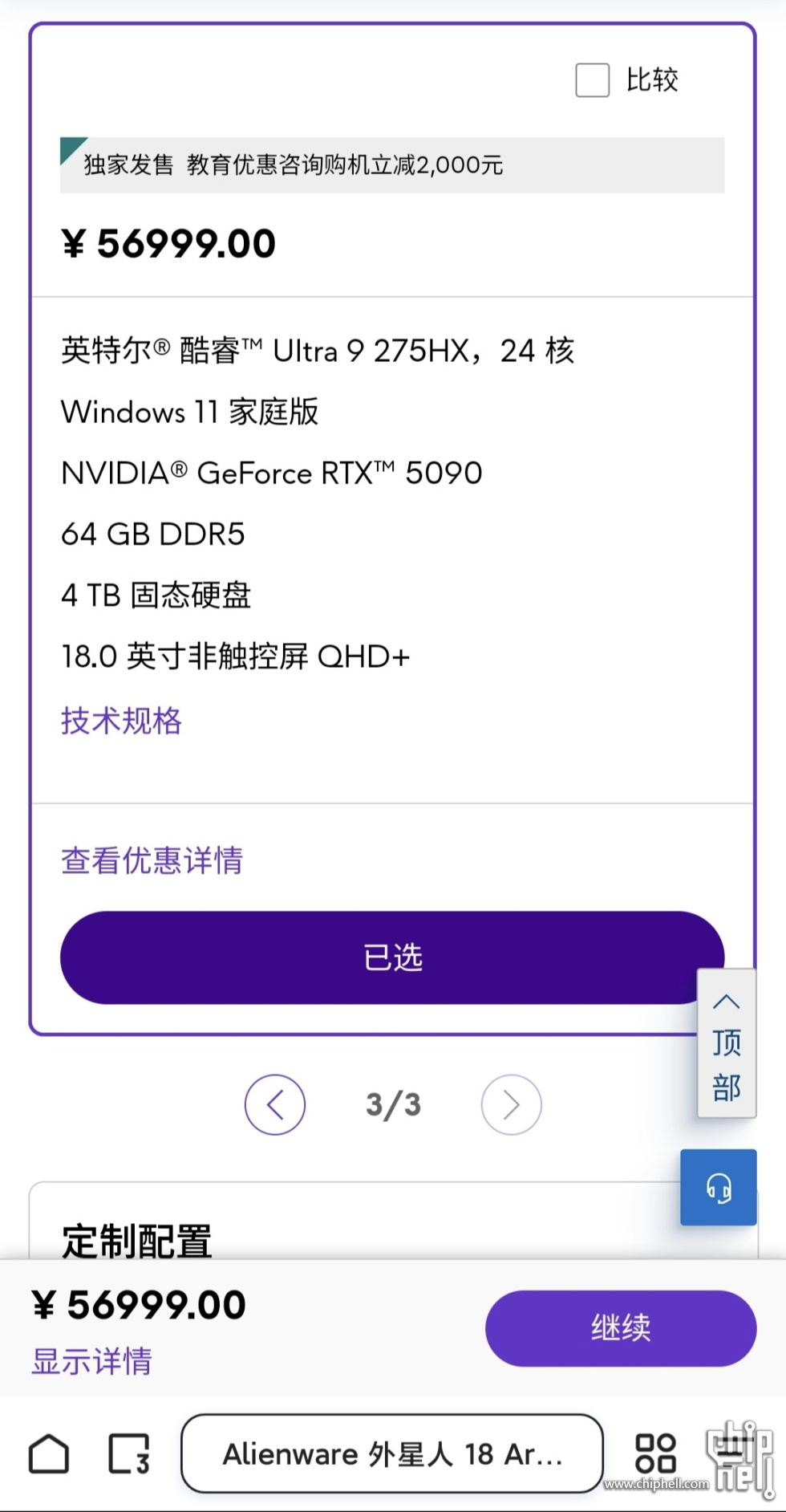Tap the 已选 selected button
786x1512 pixels.
coord(392,957)
